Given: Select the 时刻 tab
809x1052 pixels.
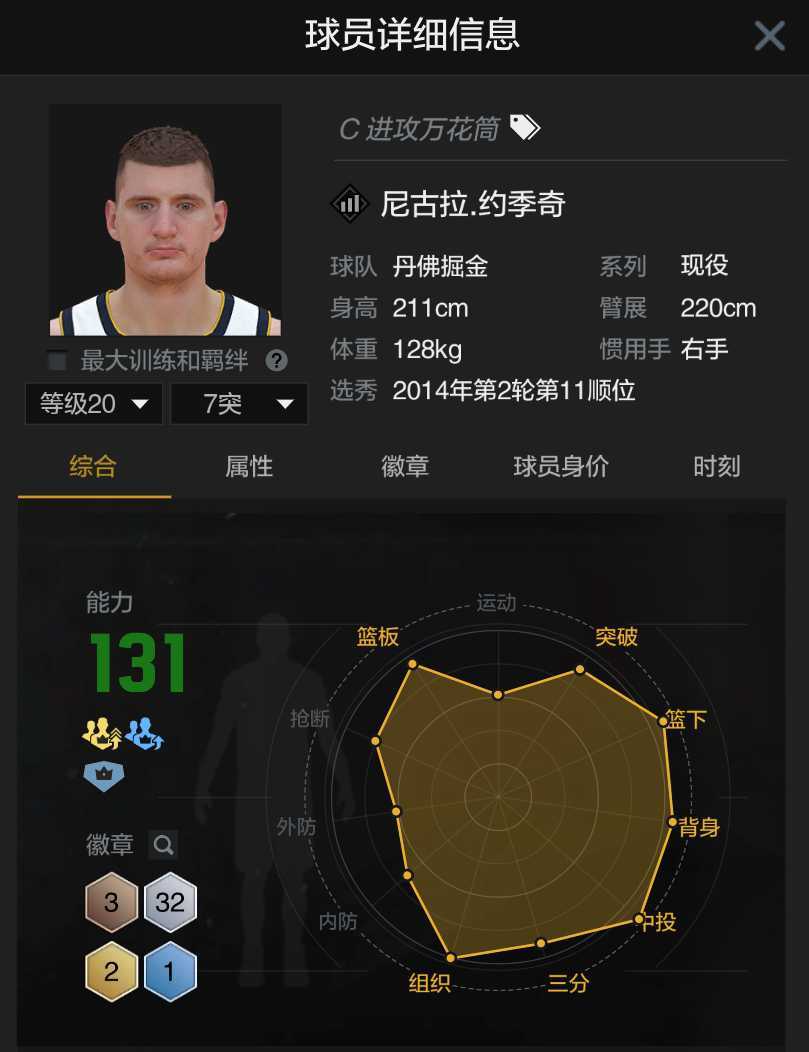Looking at the screenshot, I should [x=717, y=466].
